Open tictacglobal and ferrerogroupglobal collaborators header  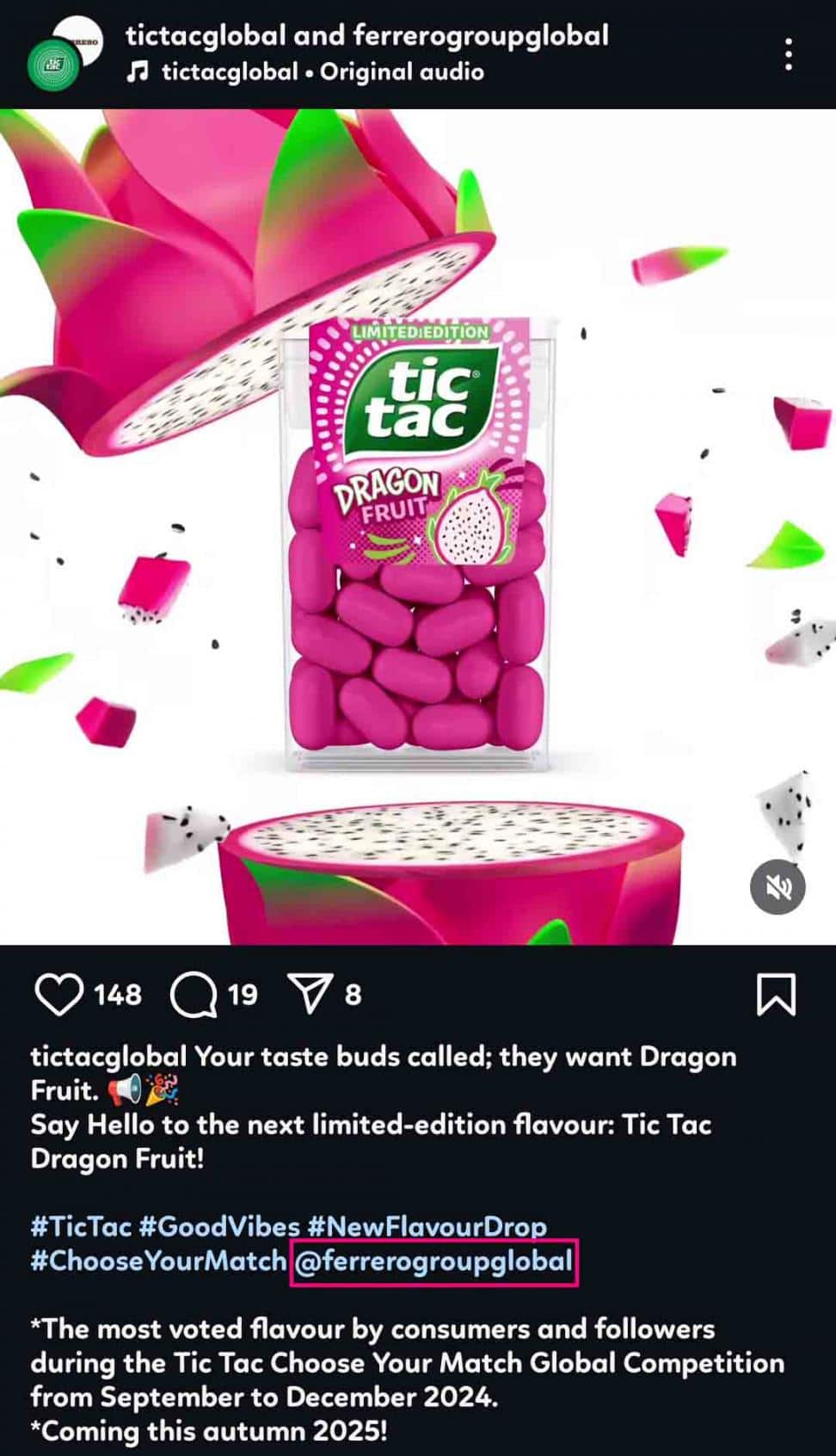[367, 35]
